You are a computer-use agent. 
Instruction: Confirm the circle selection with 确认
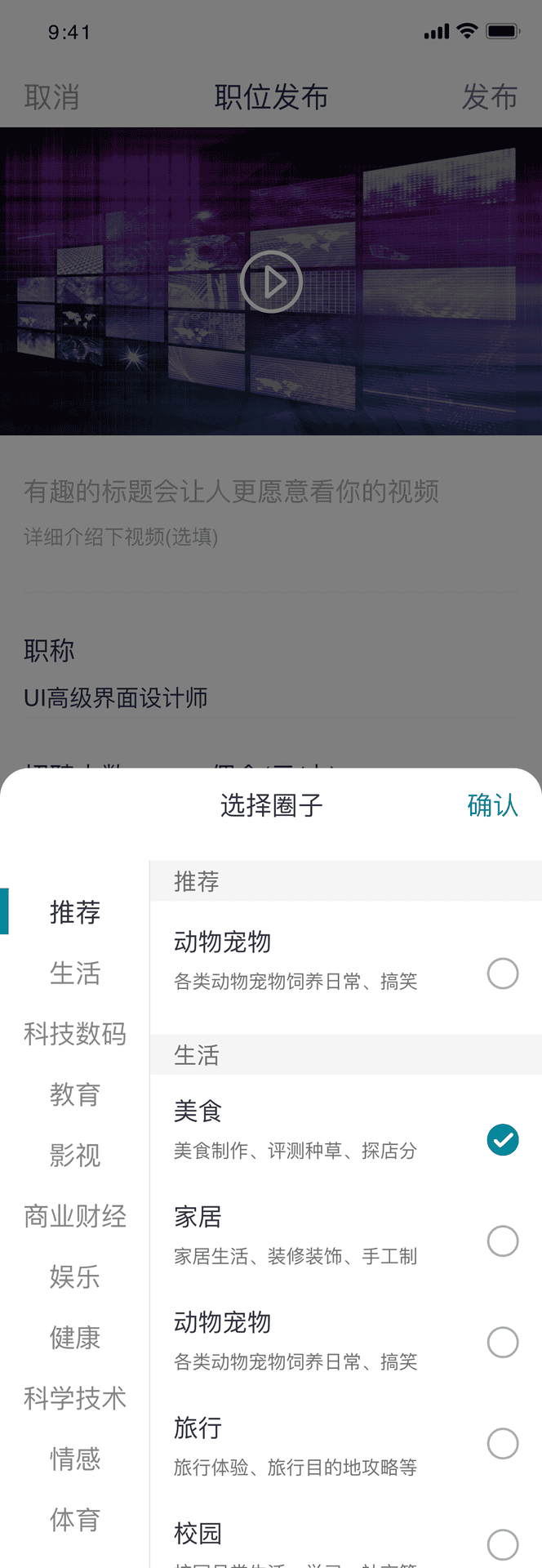[x=492, y=805]
